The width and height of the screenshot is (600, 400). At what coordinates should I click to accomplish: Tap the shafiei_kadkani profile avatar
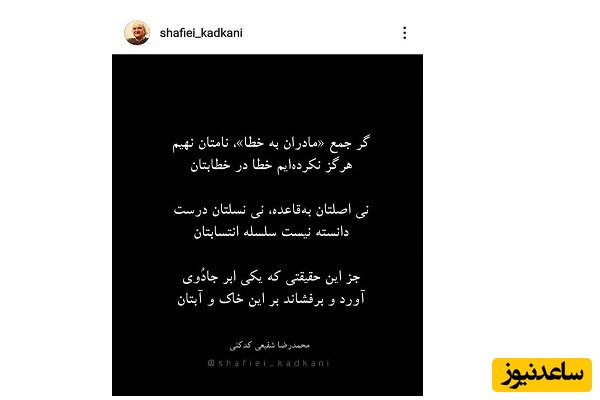[x=136, y=33]
